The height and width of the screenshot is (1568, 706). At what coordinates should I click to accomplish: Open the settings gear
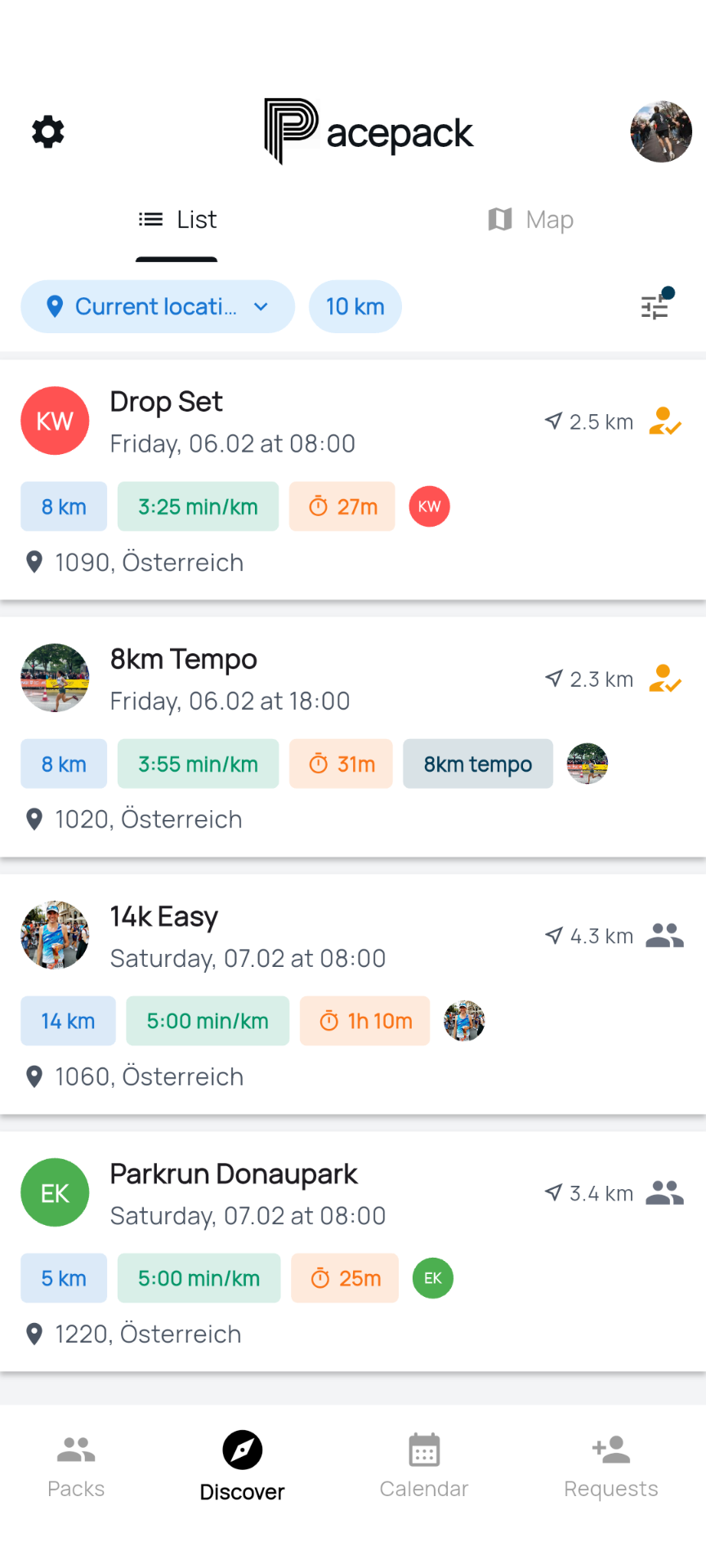tap(48, 131)
